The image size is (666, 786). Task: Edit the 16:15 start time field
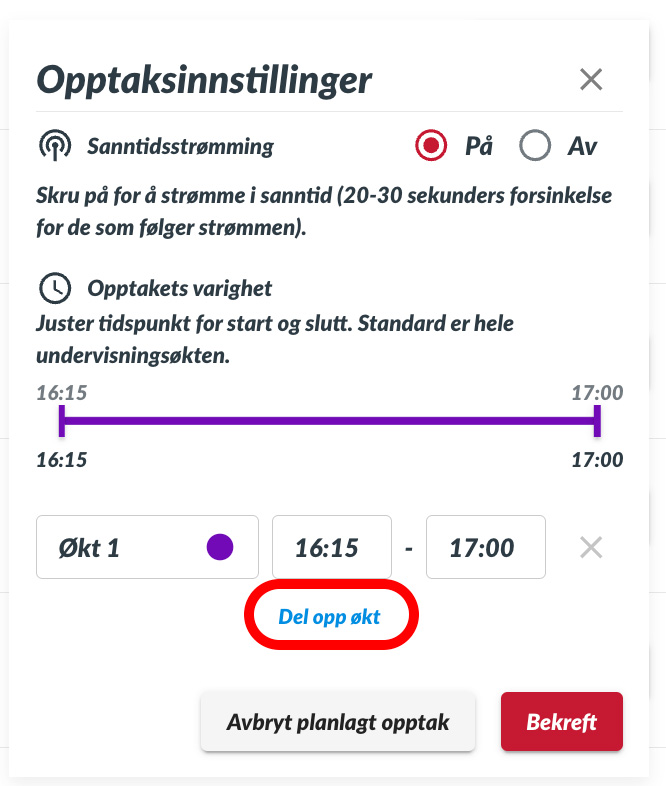click(331, 548)
